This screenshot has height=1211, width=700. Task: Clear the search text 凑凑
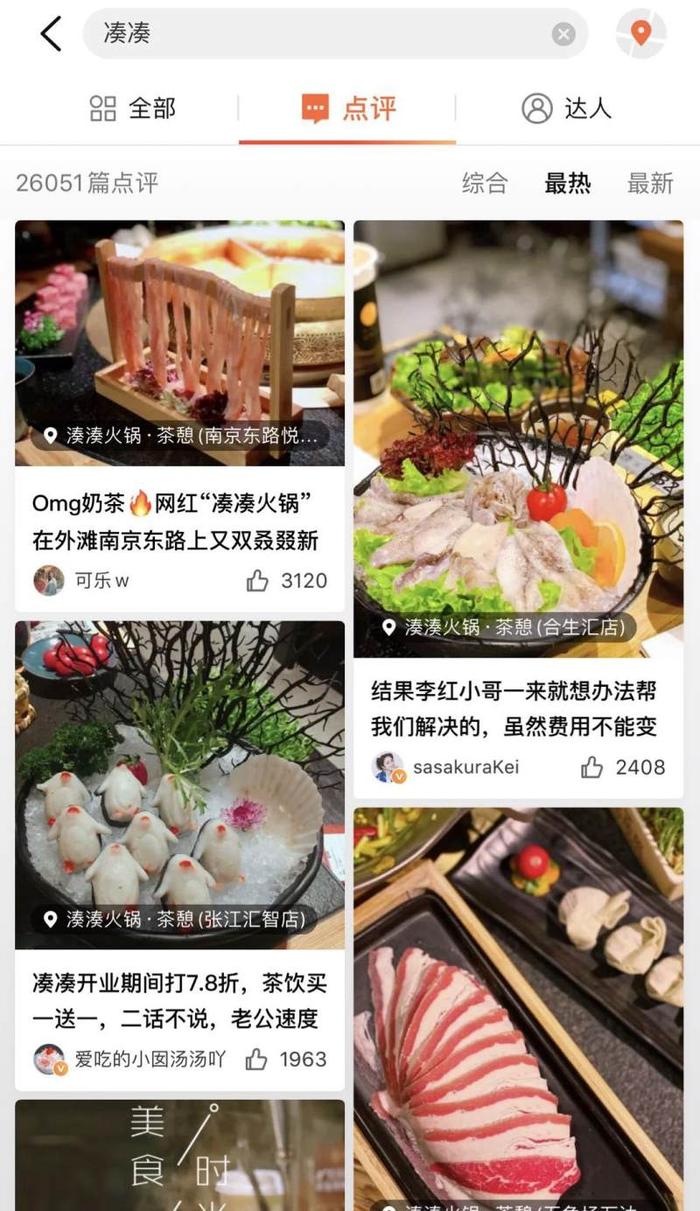(564, 35)
